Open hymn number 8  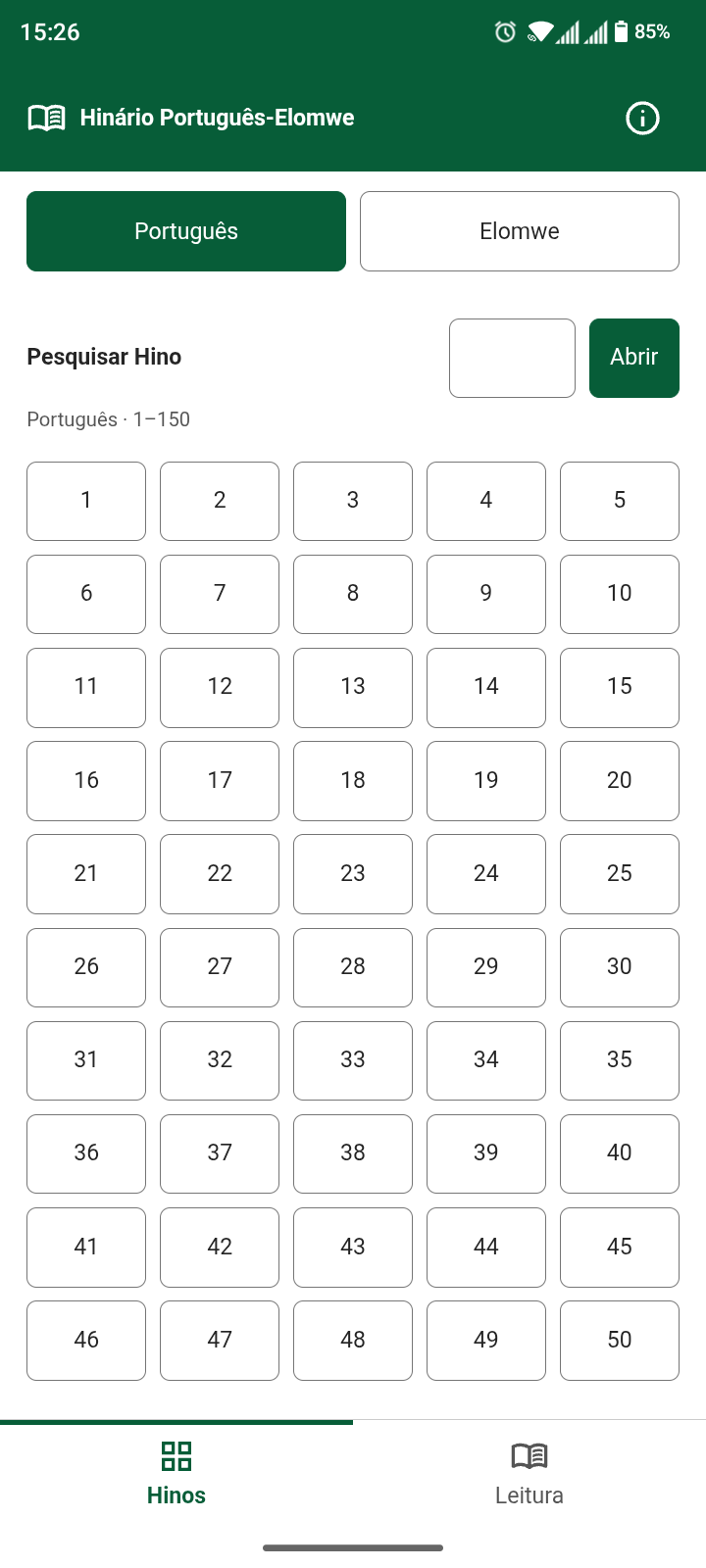pos(353,594)
